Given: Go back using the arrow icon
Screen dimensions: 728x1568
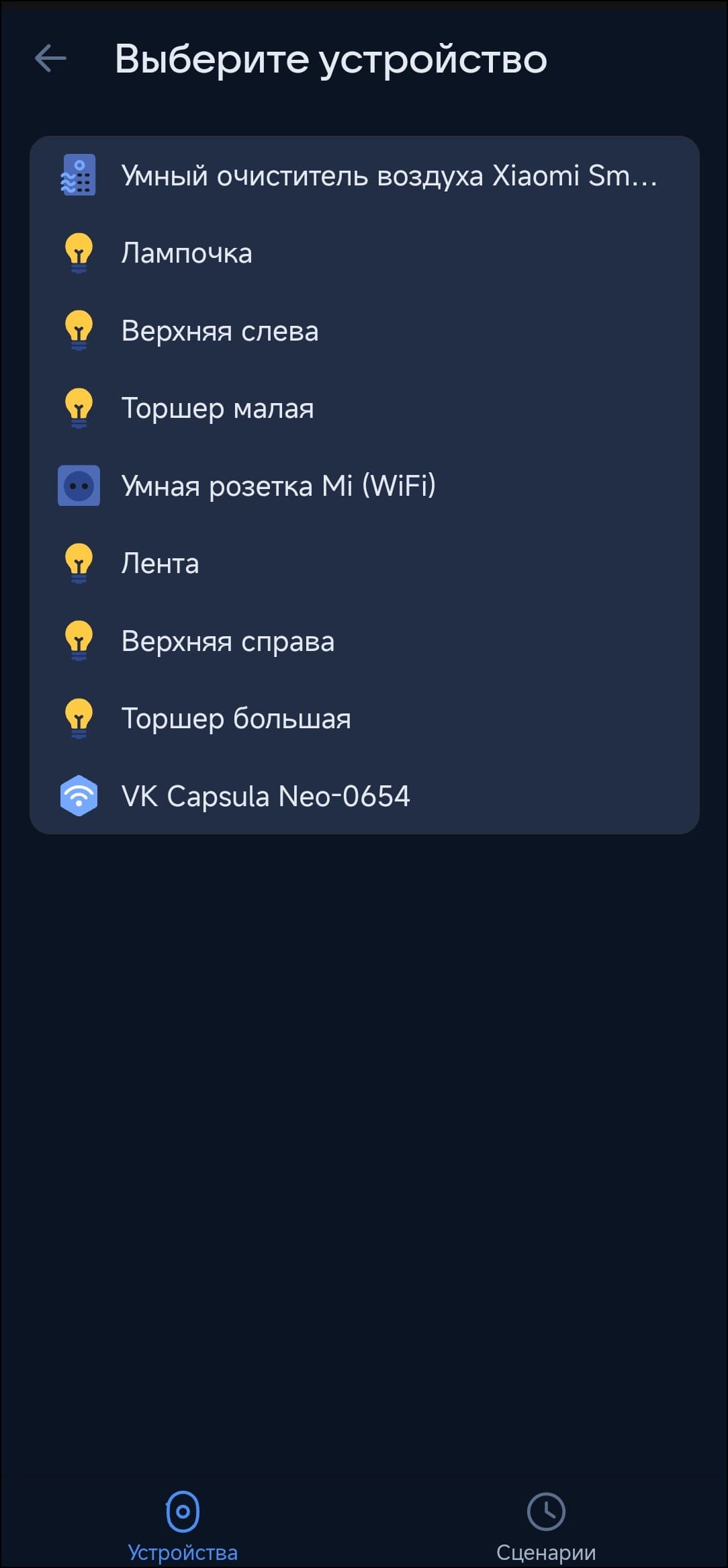Looking at the screenshot, I should 50,58.
